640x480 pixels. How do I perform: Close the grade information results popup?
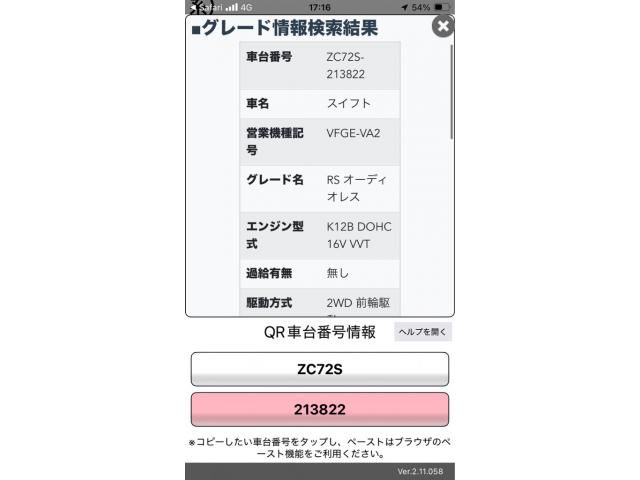(x=442, y=27)
